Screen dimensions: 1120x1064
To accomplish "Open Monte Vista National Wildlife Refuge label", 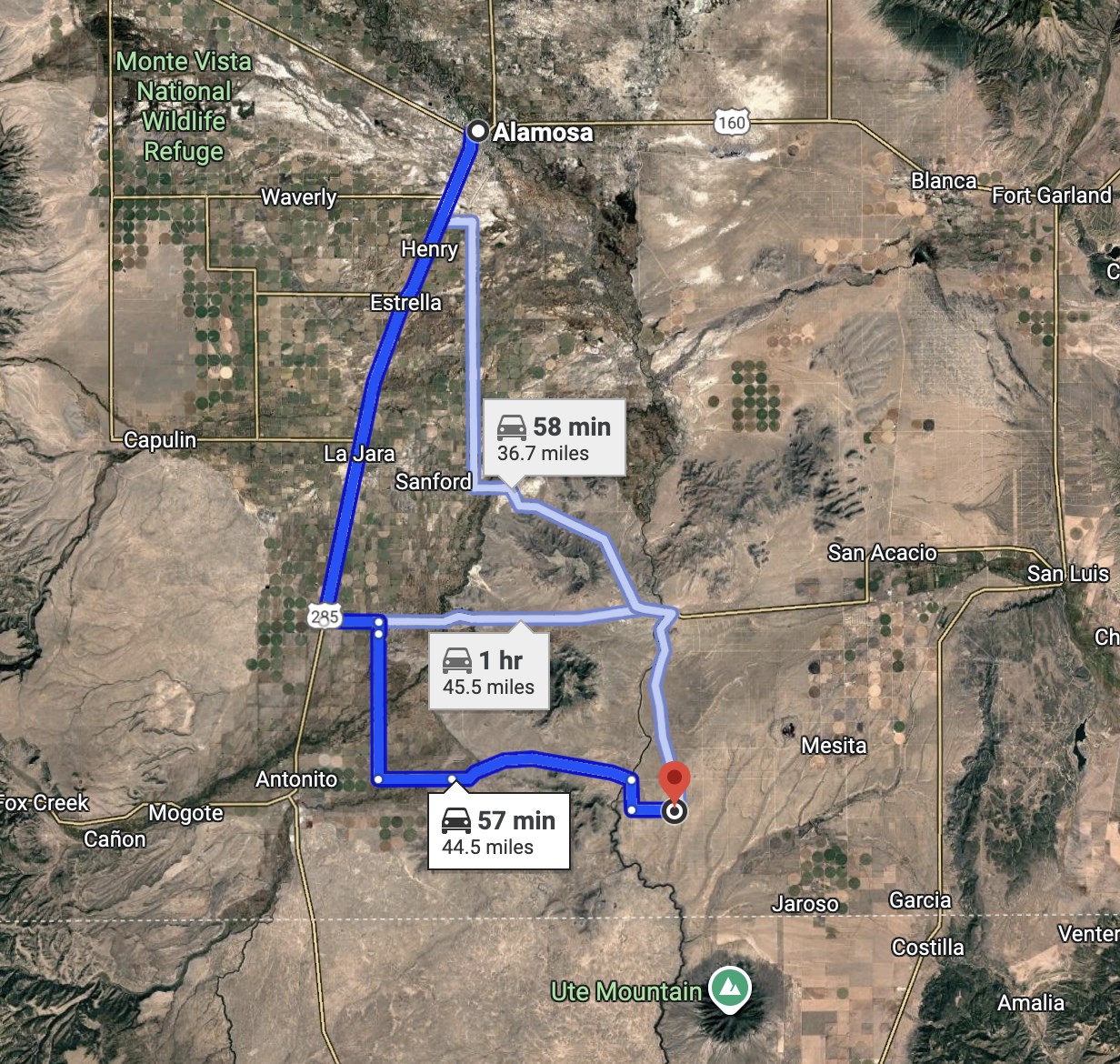I will (184, 106).
